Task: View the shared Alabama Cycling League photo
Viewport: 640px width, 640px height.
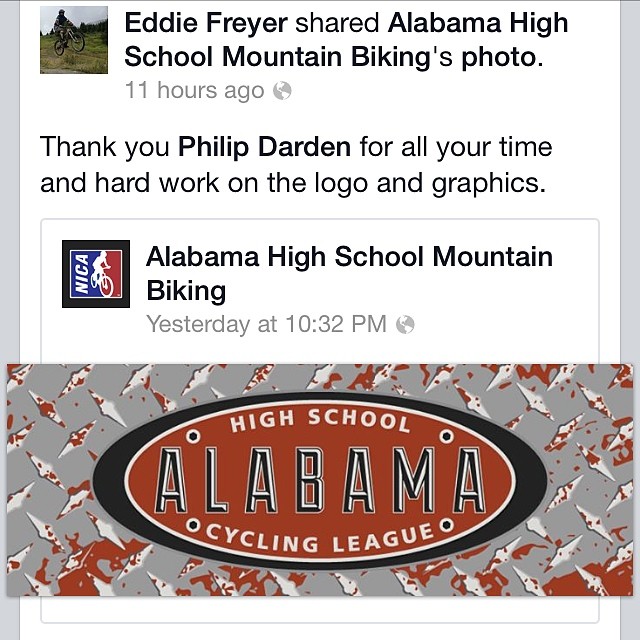Action: click(320, 480)
